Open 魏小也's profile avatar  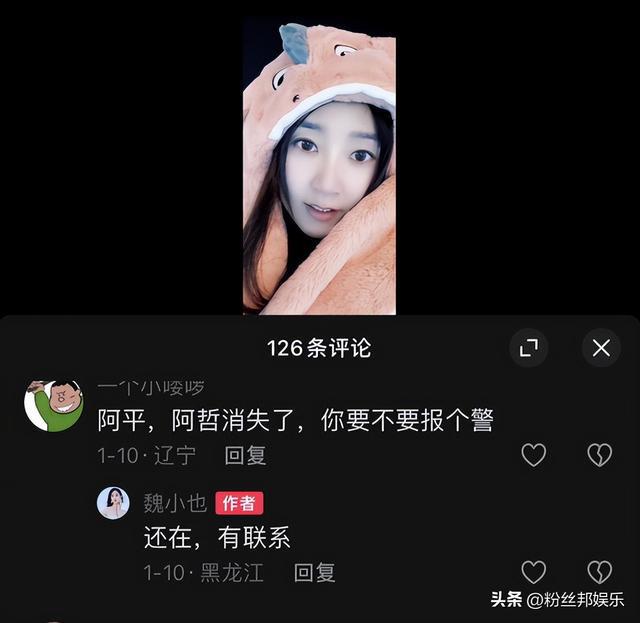pyautogui.click(x=113, y=503)
